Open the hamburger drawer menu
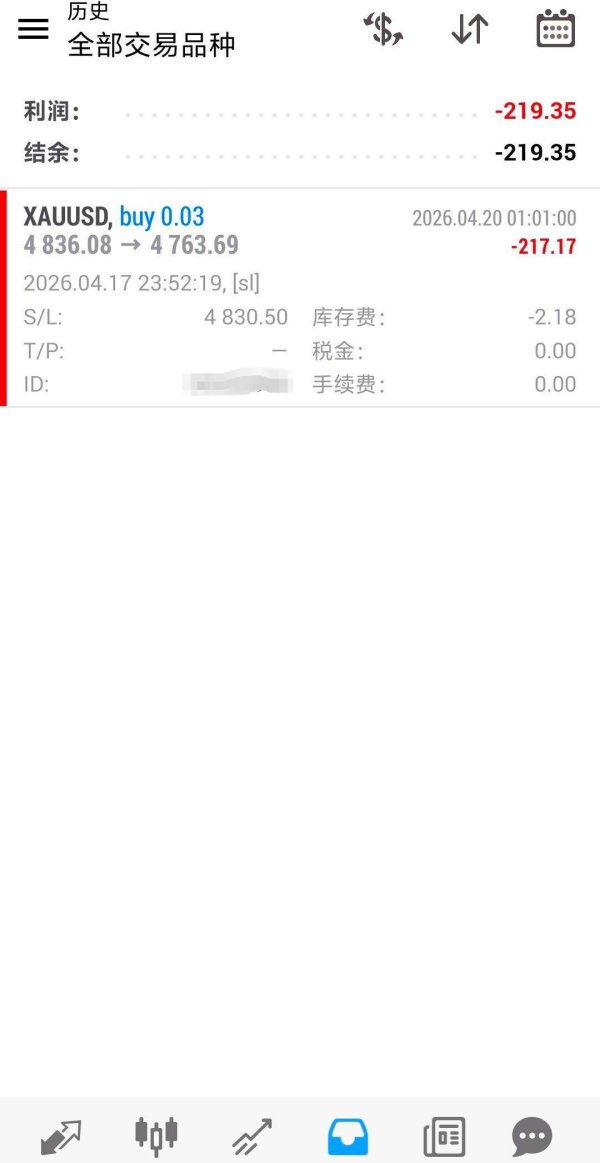 [x=33, y=29]
